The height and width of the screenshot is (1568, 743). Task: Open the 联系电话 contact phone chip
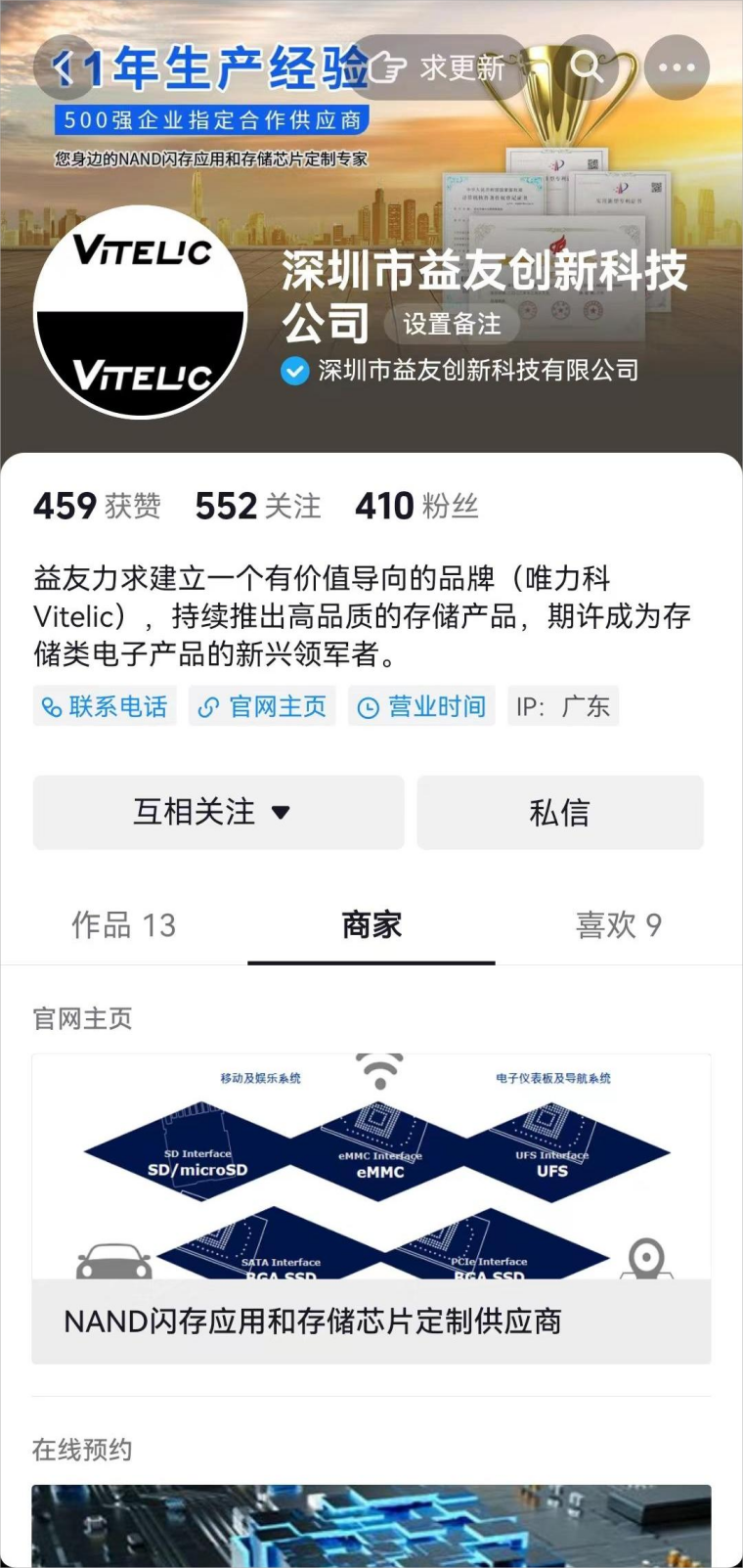pyautogui.click(x=105, y=706)
